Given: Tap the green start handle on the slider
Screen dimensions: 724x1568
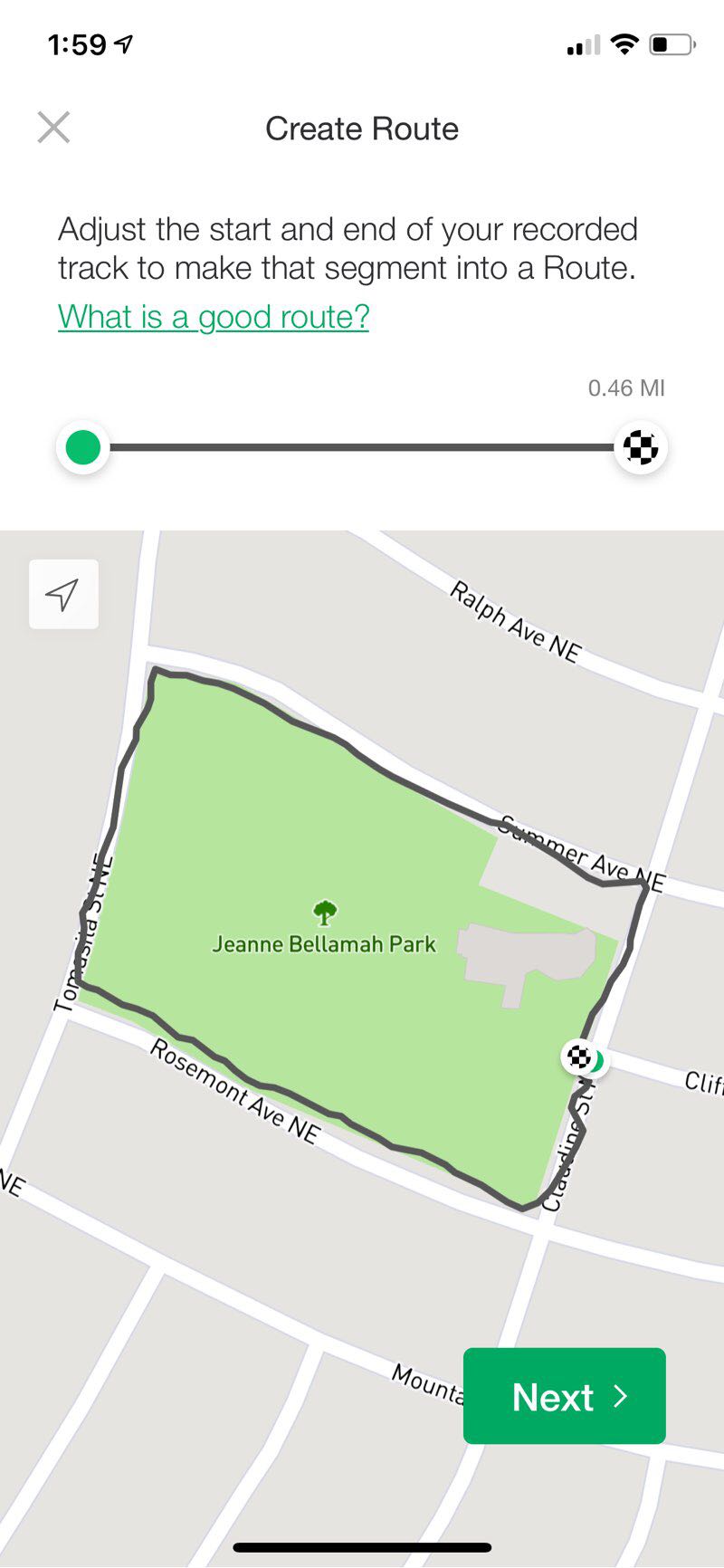Looking at the screenshot, I should point(83,448).
